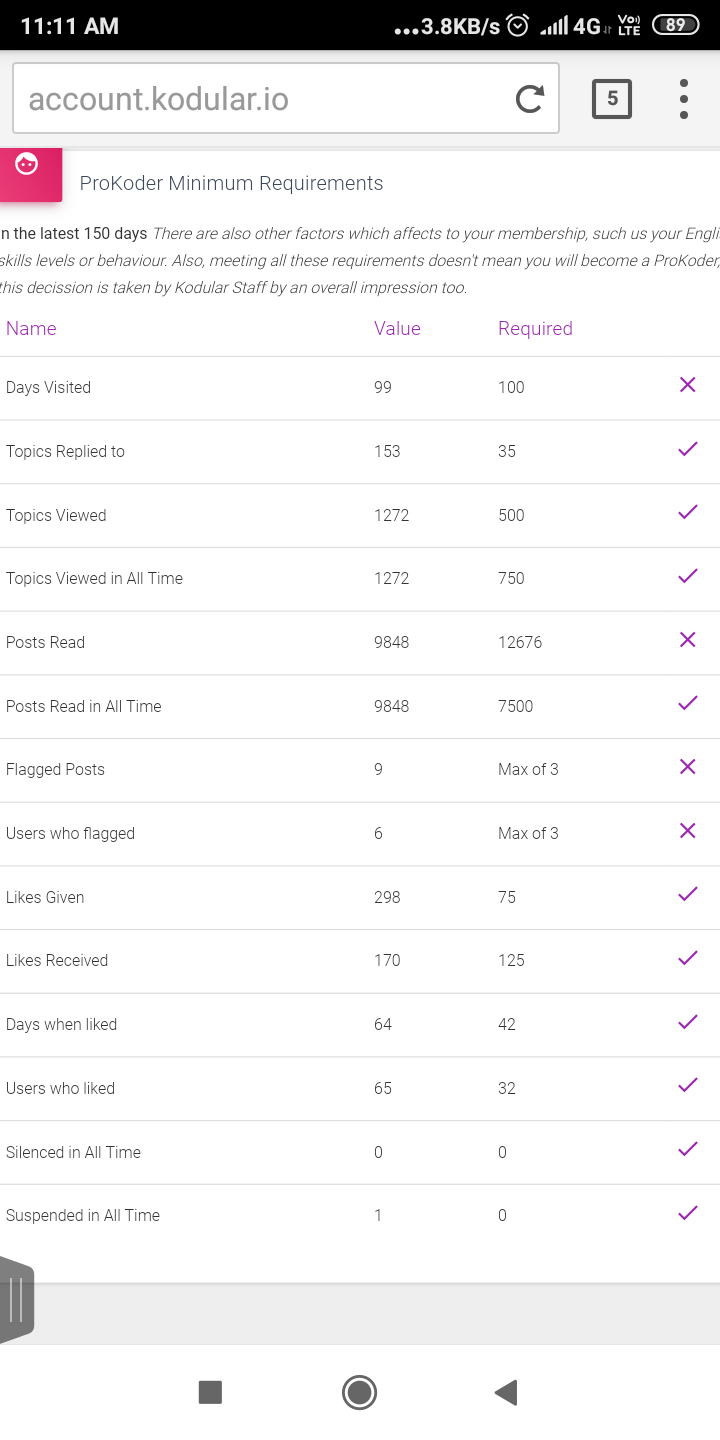Open recent apps
This screenshot has height=1440, width=720.
pyautogui.click(x=210, y=1392)
